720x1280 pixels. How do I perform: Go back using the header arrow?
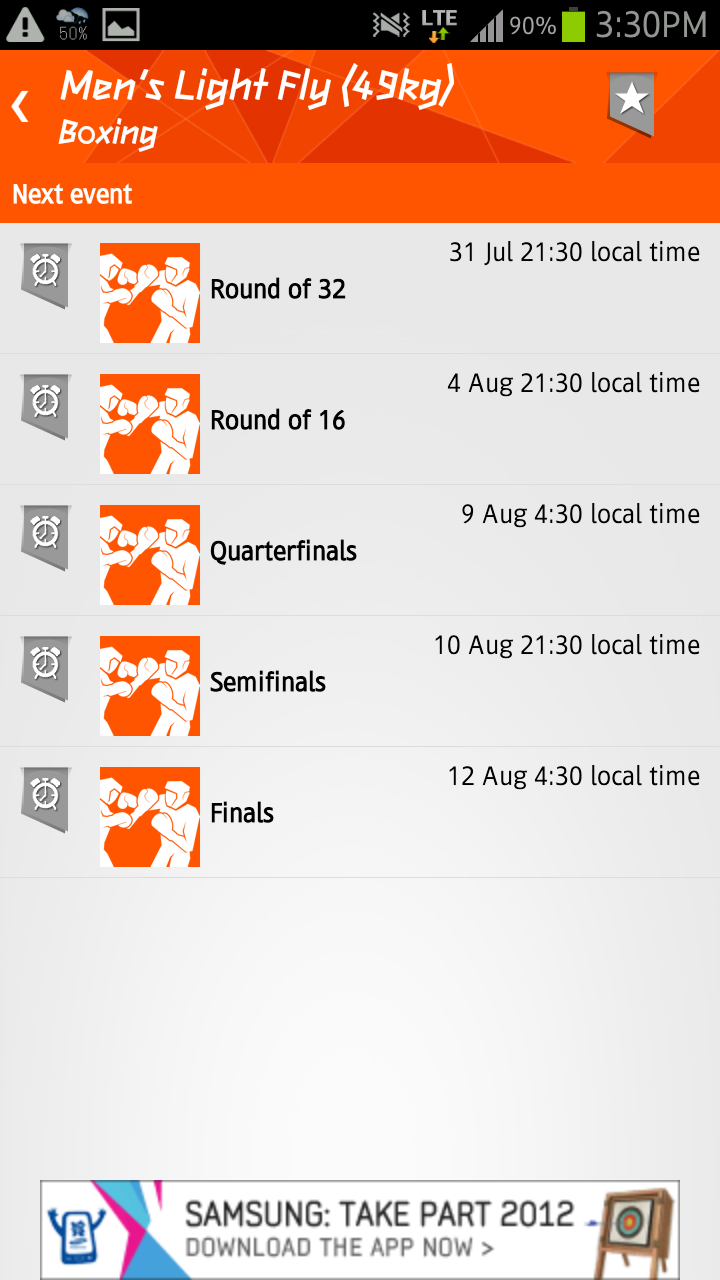tap(21, 106)
